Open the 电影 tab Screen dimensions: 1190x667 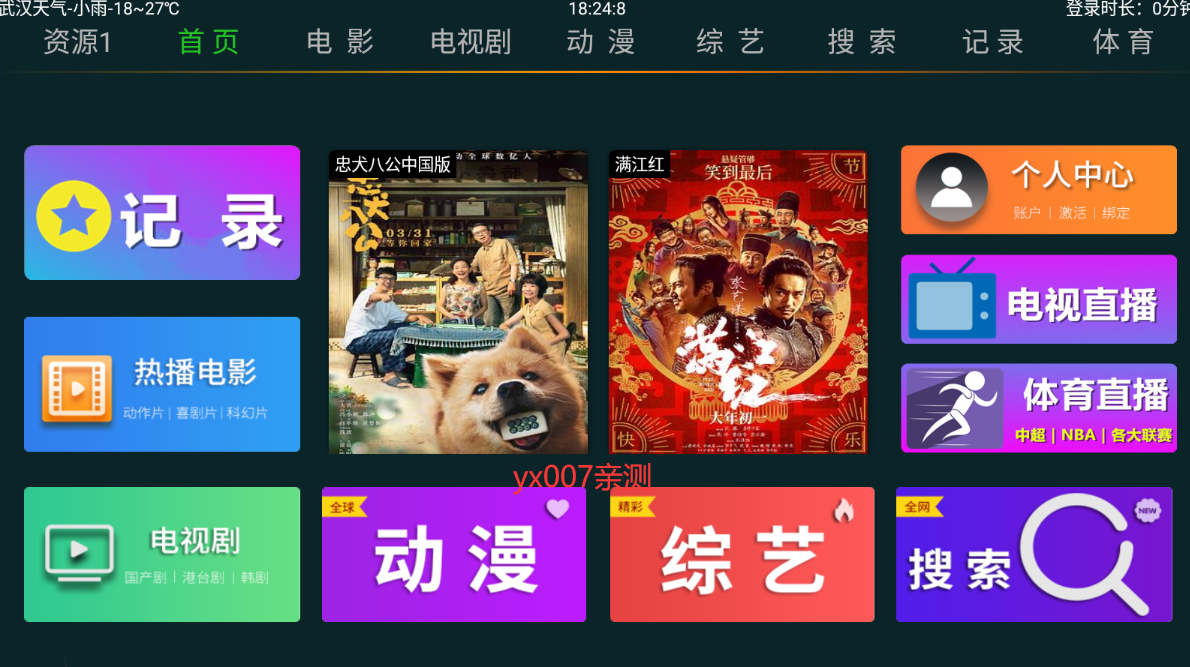coord(340,43)
